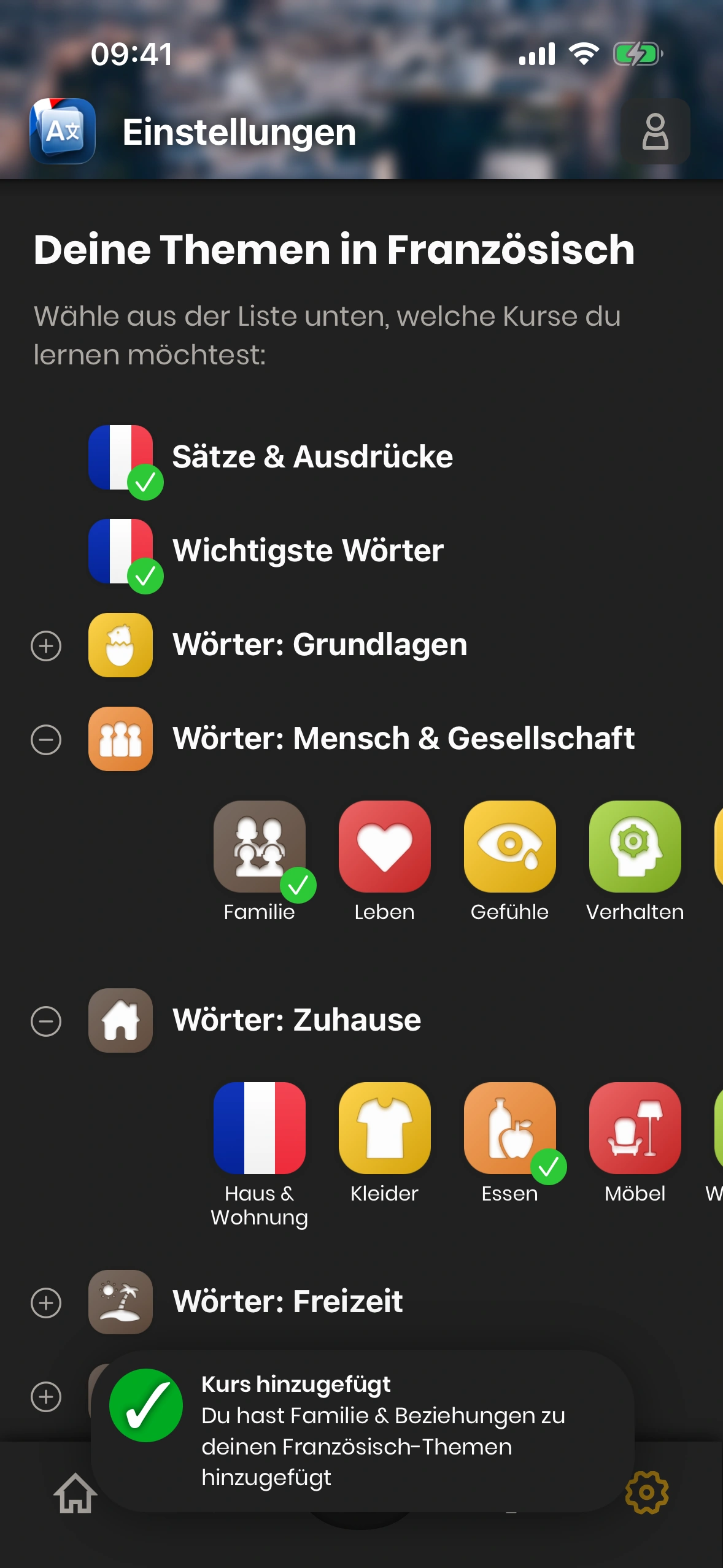Expand the Wörter: Freizeit section
The height and width of the screenshot is (1568, 723).
pos(46,1303)
